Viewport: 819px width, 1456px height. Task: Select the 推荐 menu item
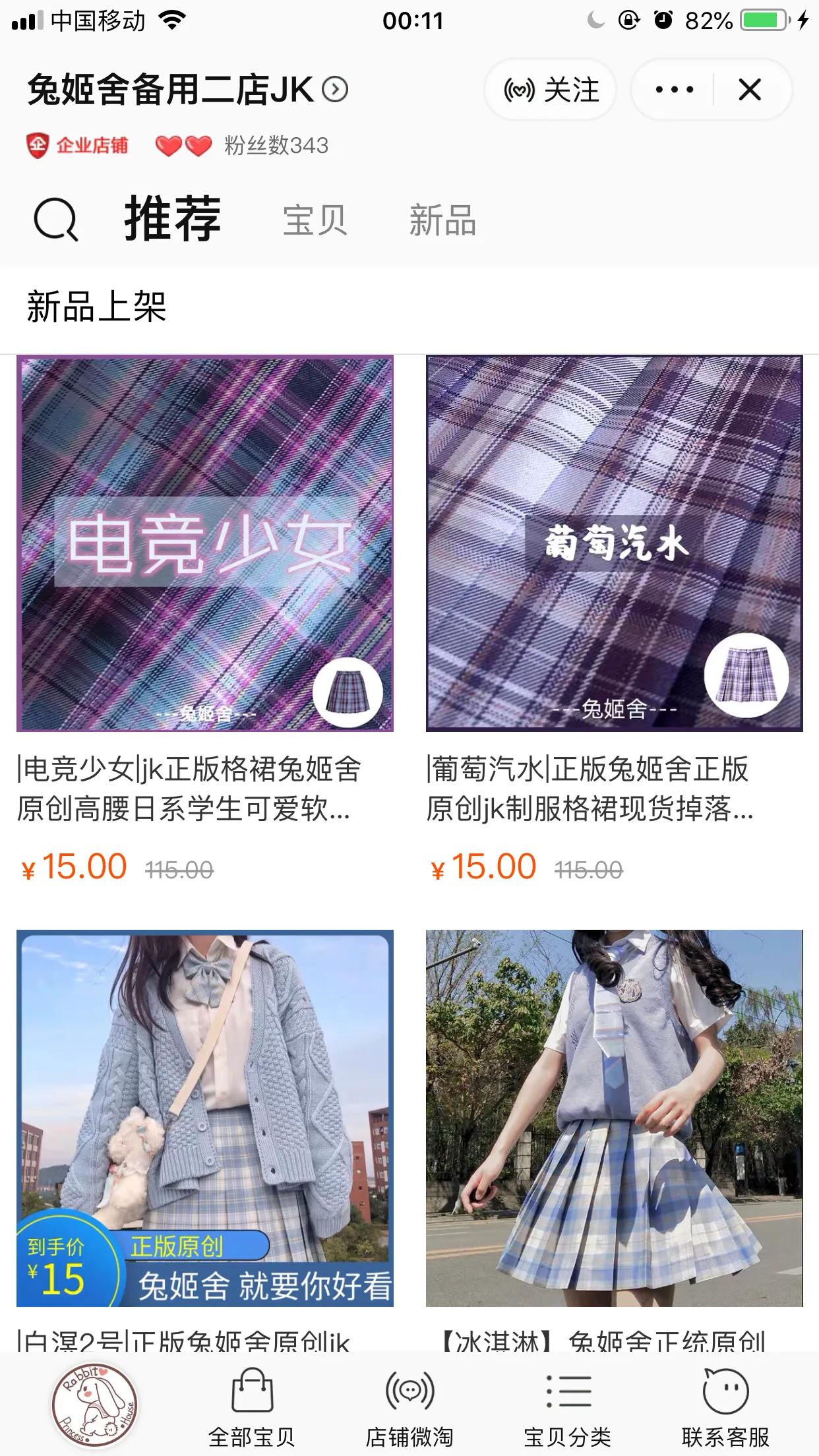click(171, 221)
